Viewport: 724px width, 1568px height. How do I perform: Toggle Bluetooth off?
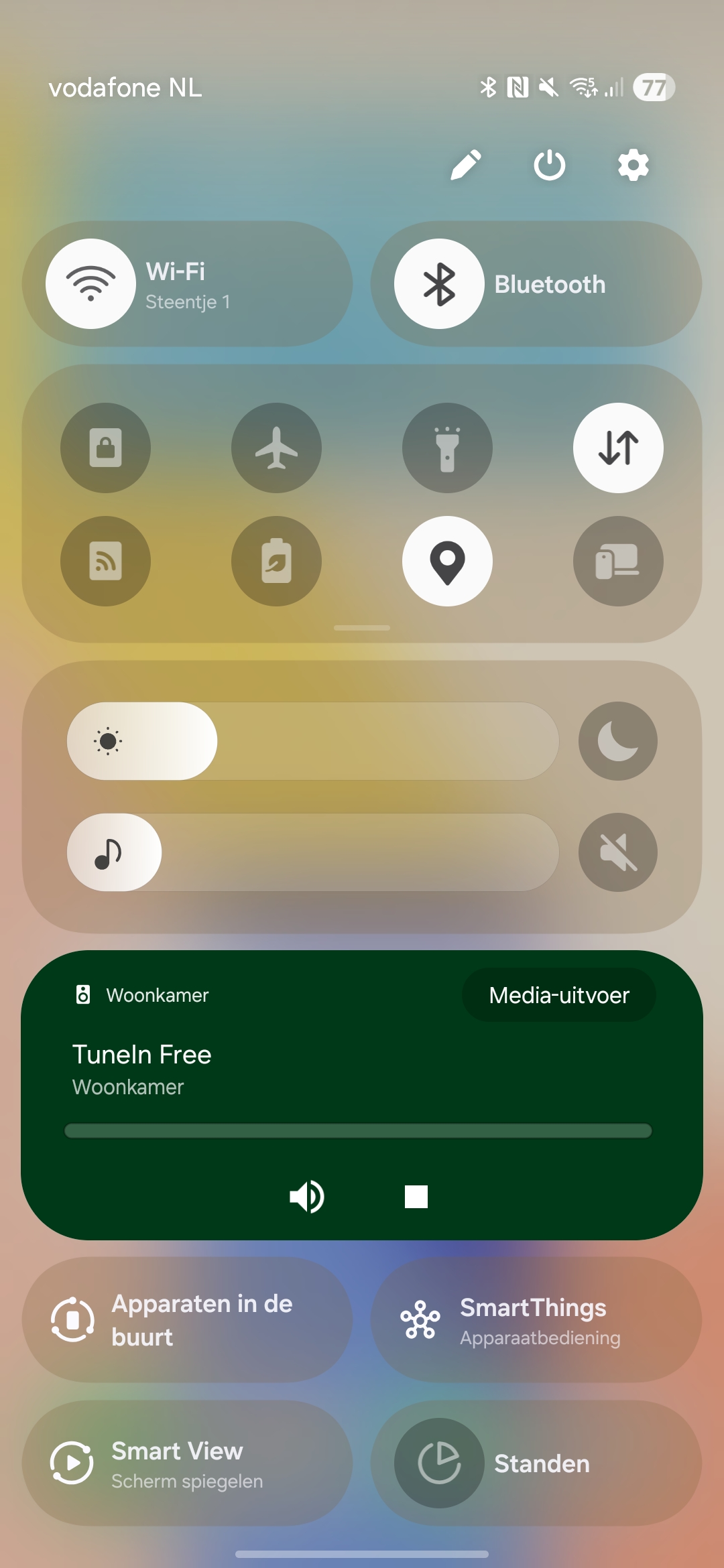(x=439, y=284)
